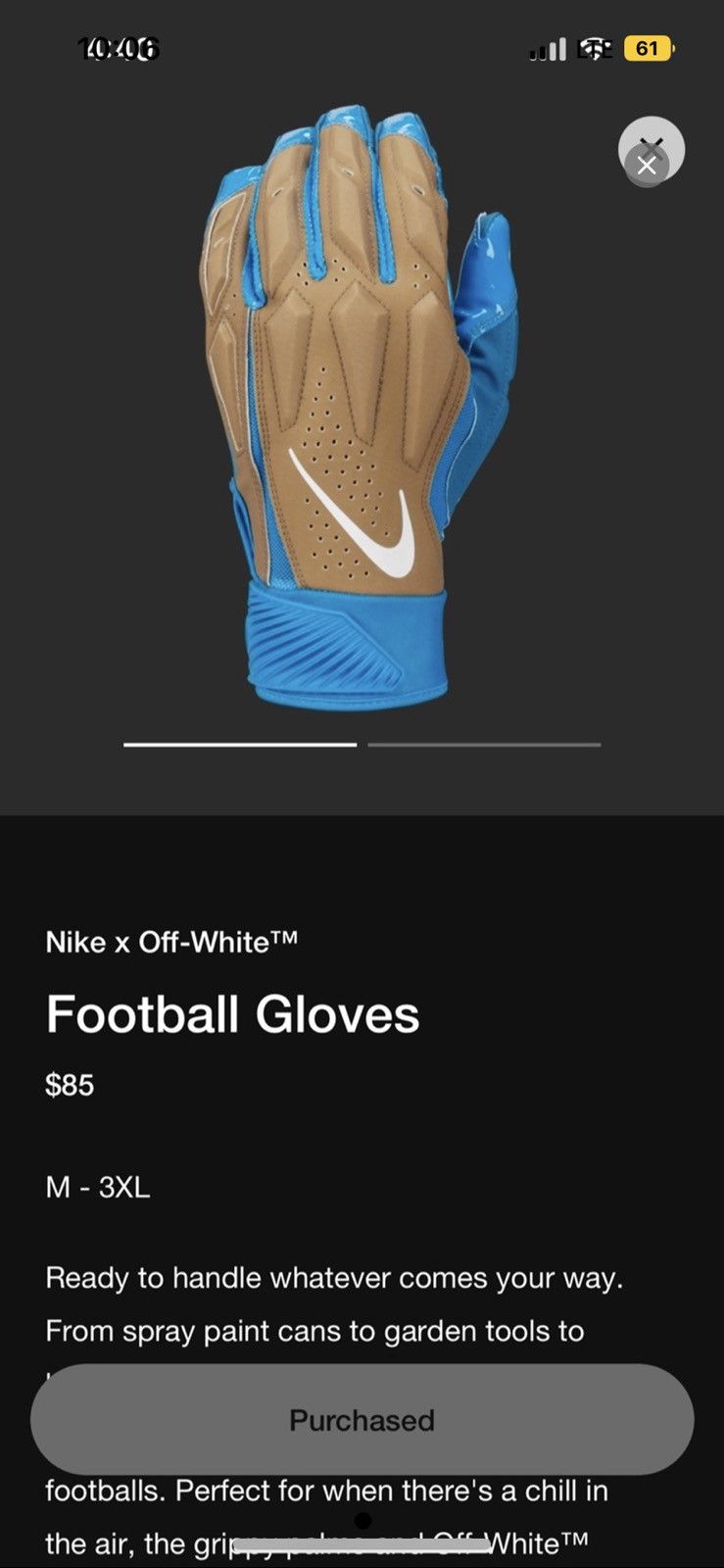Tap the Purchased button

362,1419
